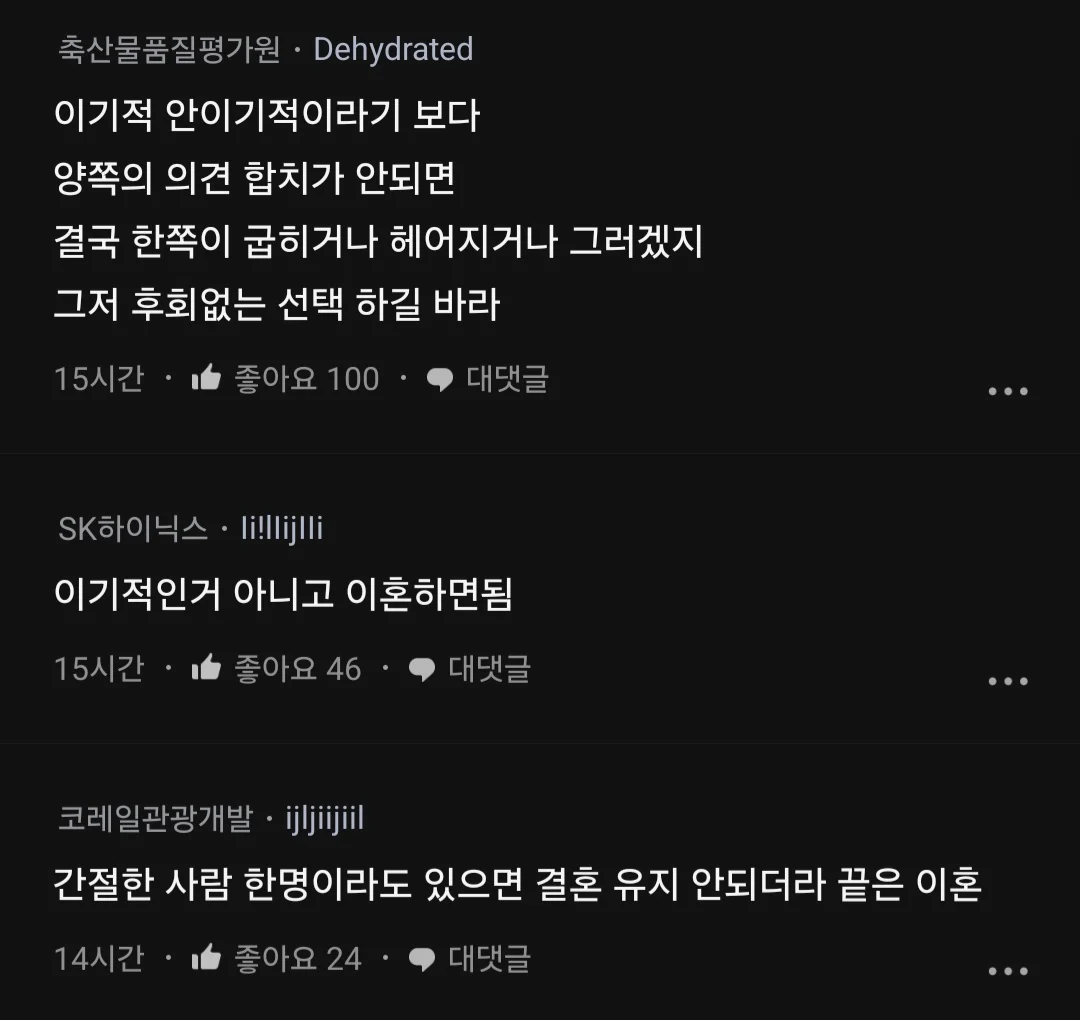Open overflow menu on Dehydrated's comment

click(1007, 391)
